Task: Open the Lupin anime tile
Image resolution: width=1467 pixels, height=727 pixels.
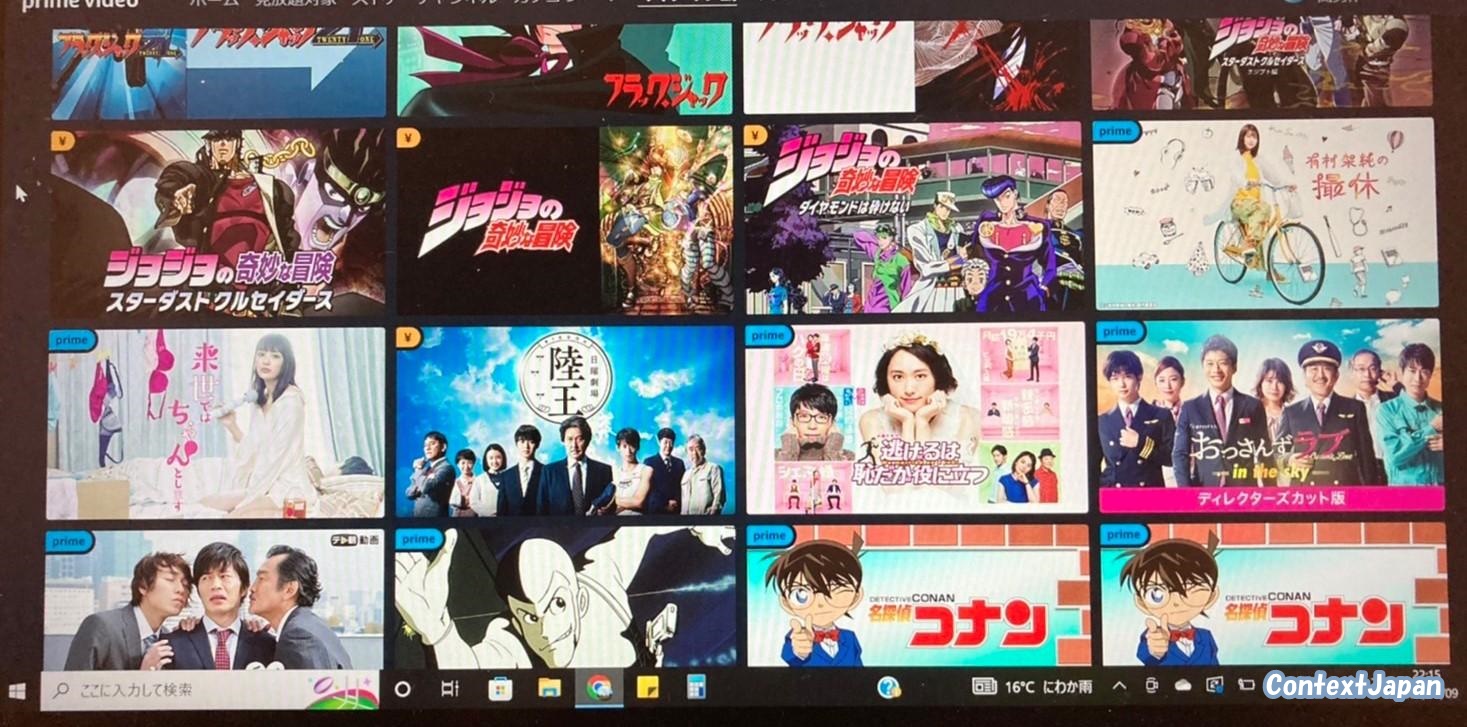Action: pyautogui.click(x=565, y=598)
